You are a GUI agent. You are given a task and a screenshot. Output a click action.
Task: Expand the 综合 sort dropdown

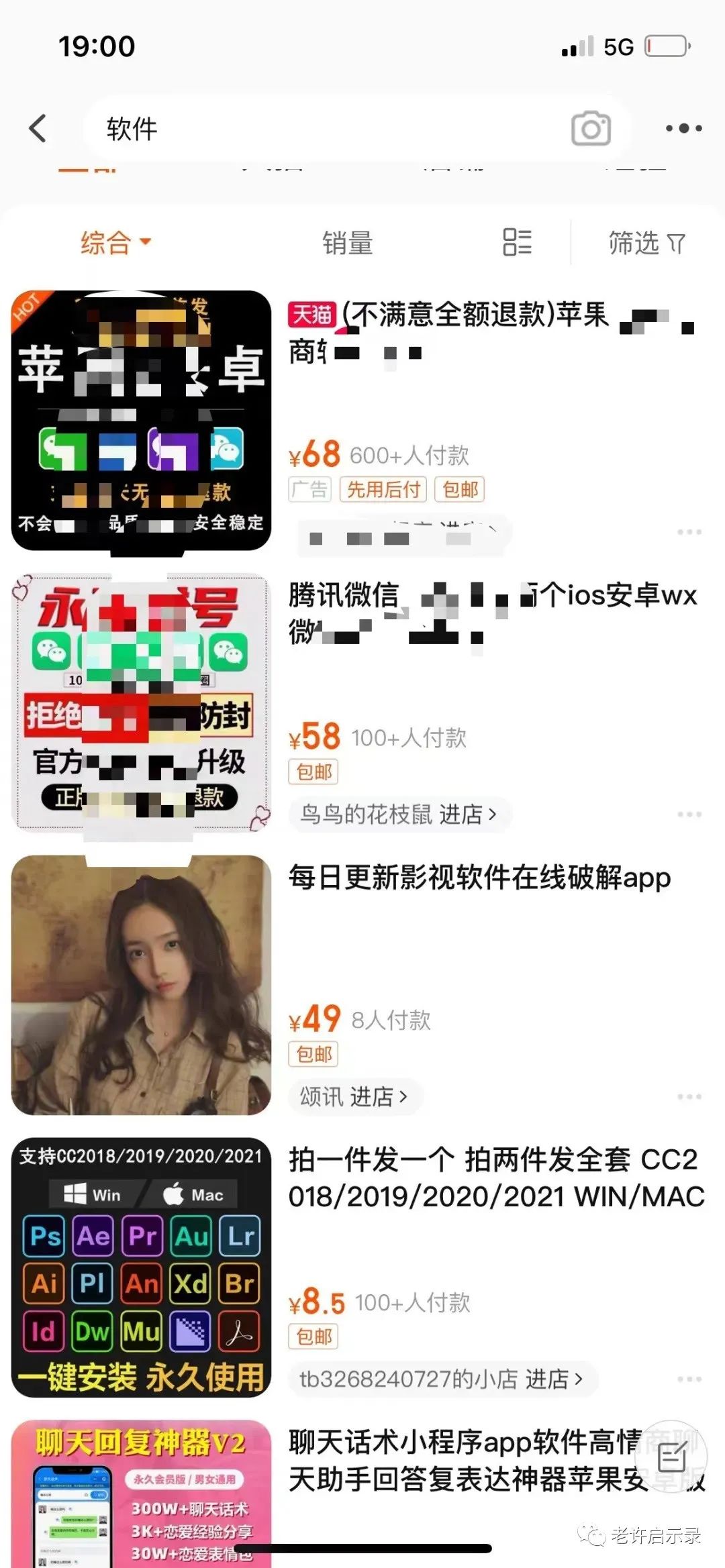pos(115,242)
